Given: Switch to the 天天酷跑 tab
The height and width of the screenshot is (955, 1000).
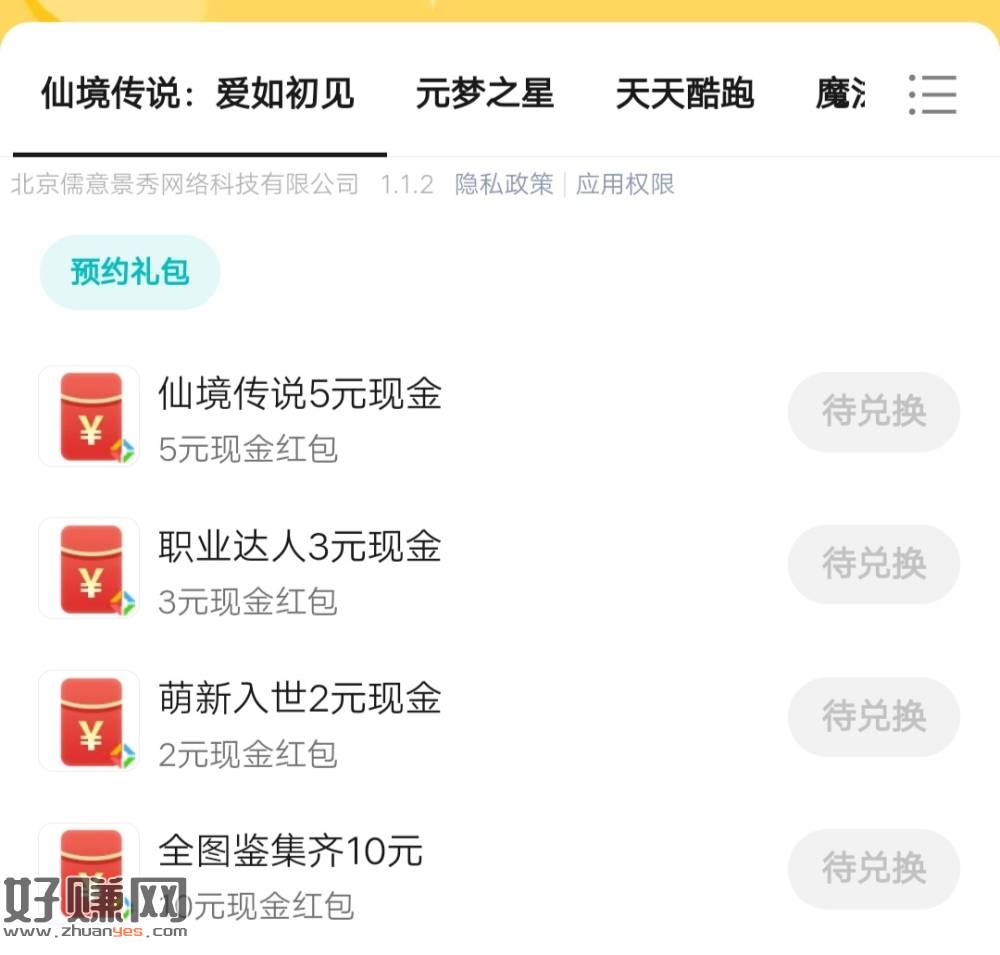Looking at the screenshot, I should pos(684,94).
